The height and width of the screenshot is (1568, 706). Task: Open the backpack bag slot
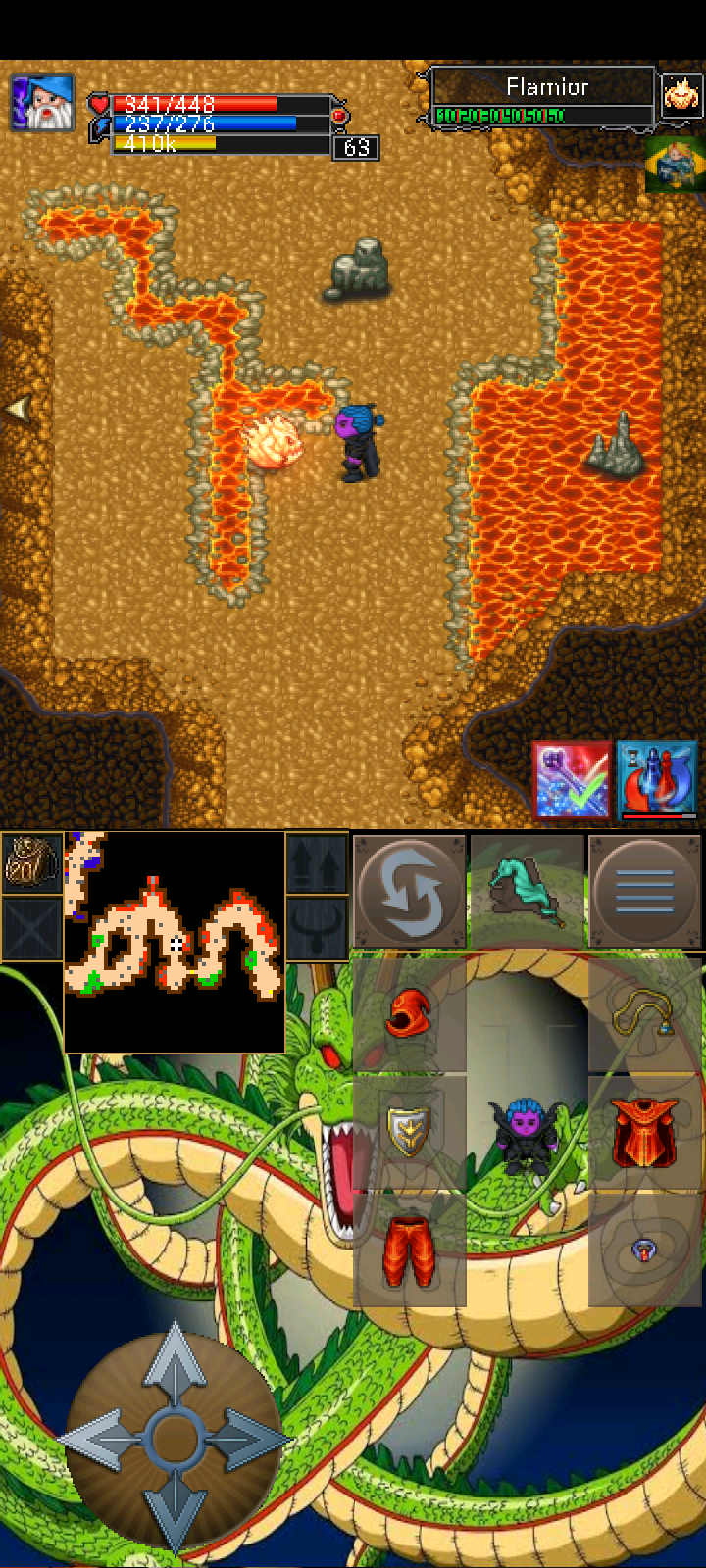click(x=31, y=863)
